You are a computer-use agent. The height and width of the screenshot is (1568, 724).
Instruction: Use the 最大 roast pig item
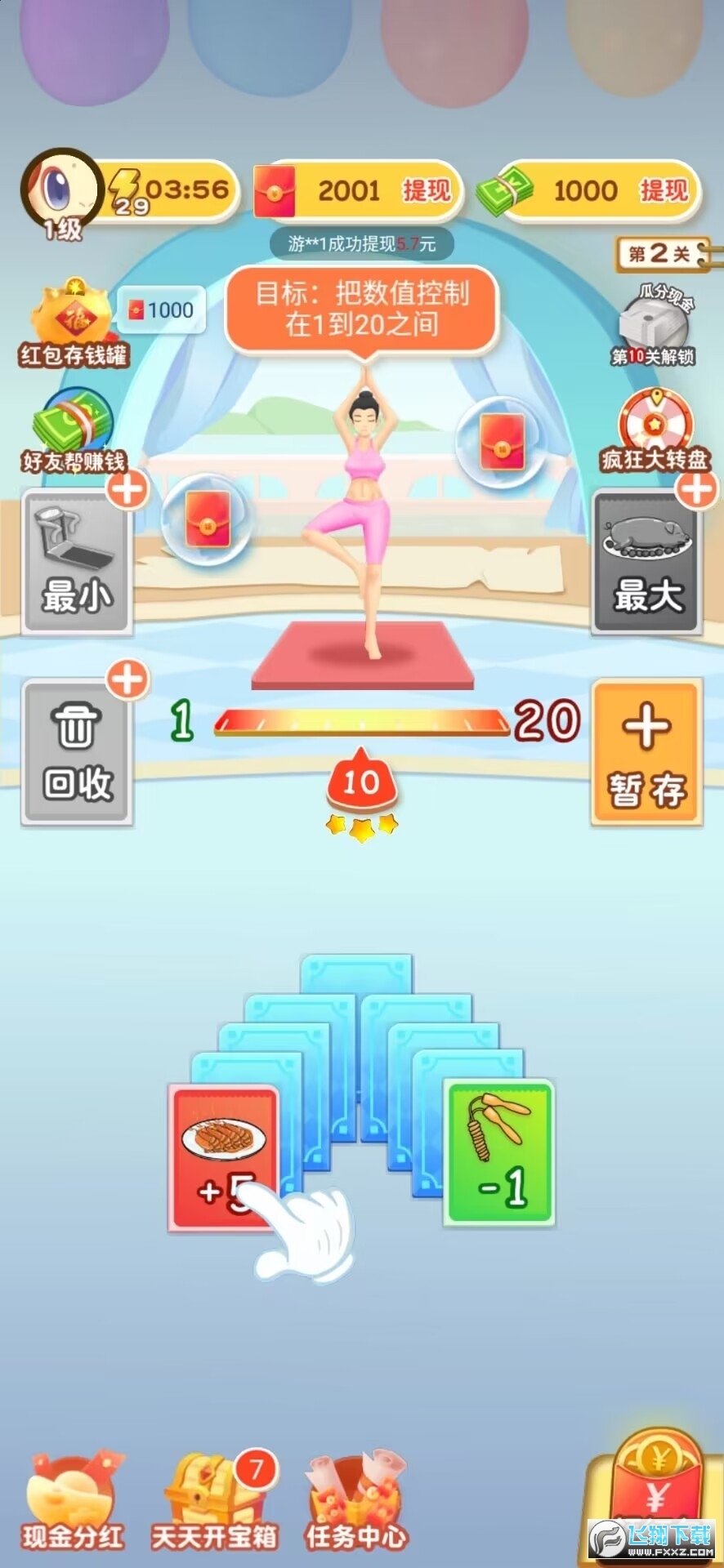646,562
